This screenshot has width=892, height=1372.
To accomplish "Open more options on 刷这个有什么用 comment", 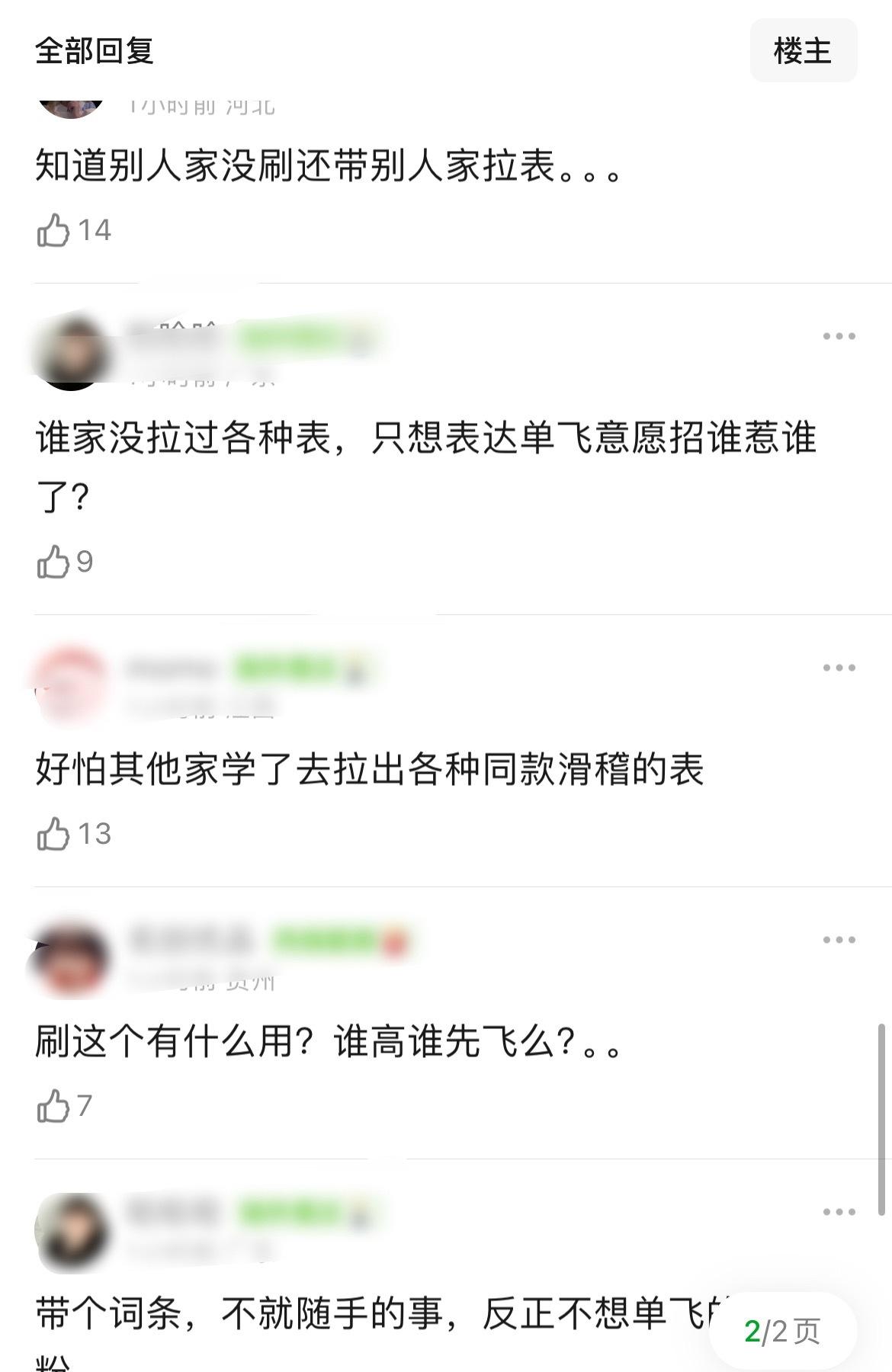I will [839, 940].
